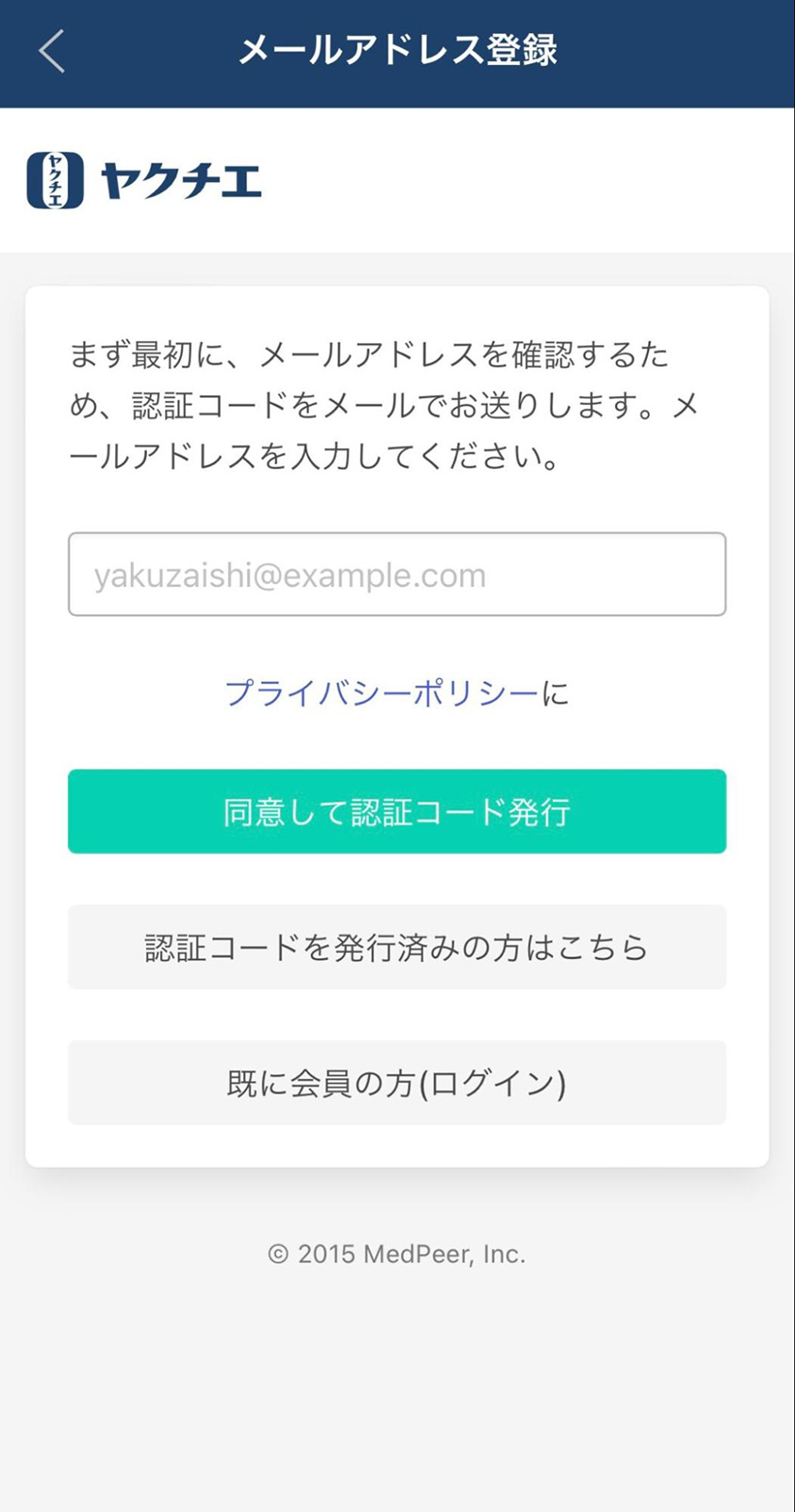Tap 同意して認証コード発行 button
795x1512 pixels.
coord(397,811)
